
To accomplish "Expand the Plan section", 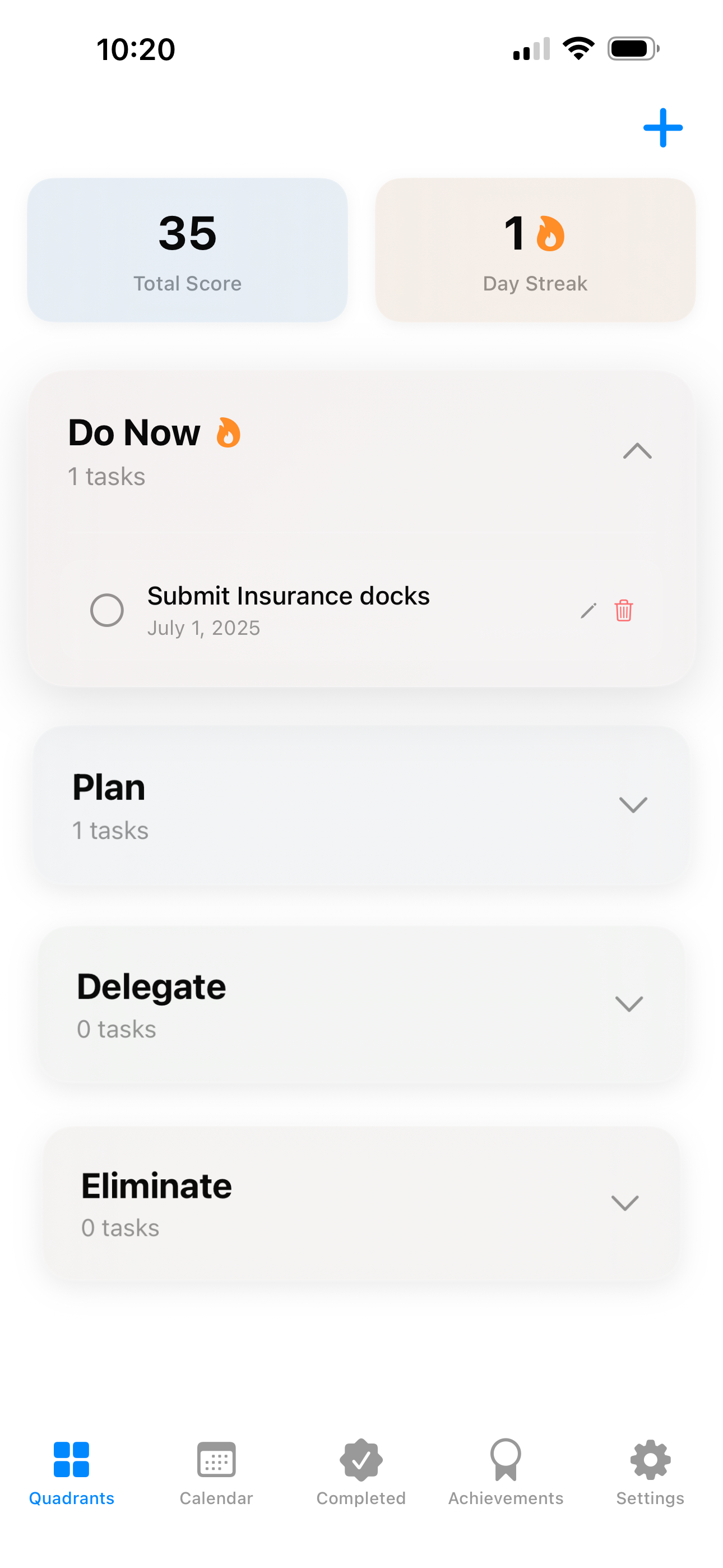I will coord(633,805).
